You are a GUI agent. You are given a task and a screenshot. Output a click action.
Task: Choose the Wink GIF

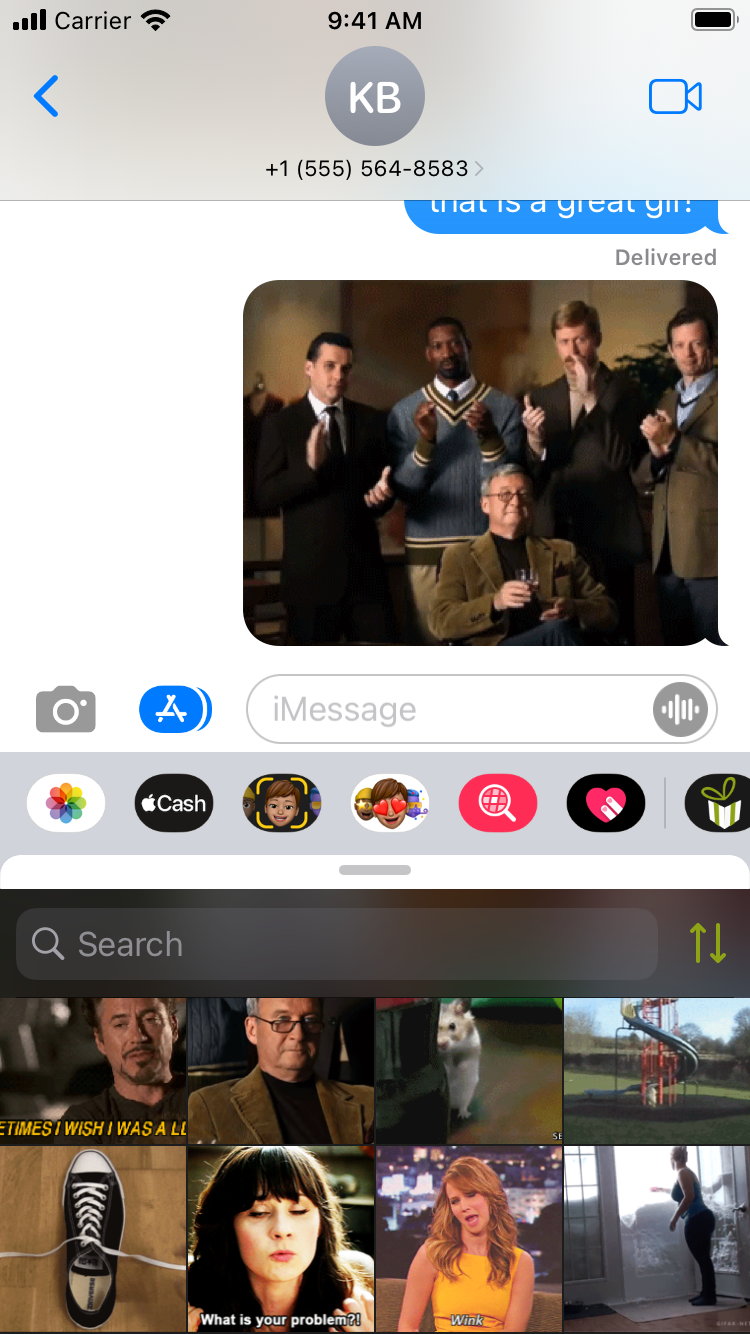[x=468, y=1238]
